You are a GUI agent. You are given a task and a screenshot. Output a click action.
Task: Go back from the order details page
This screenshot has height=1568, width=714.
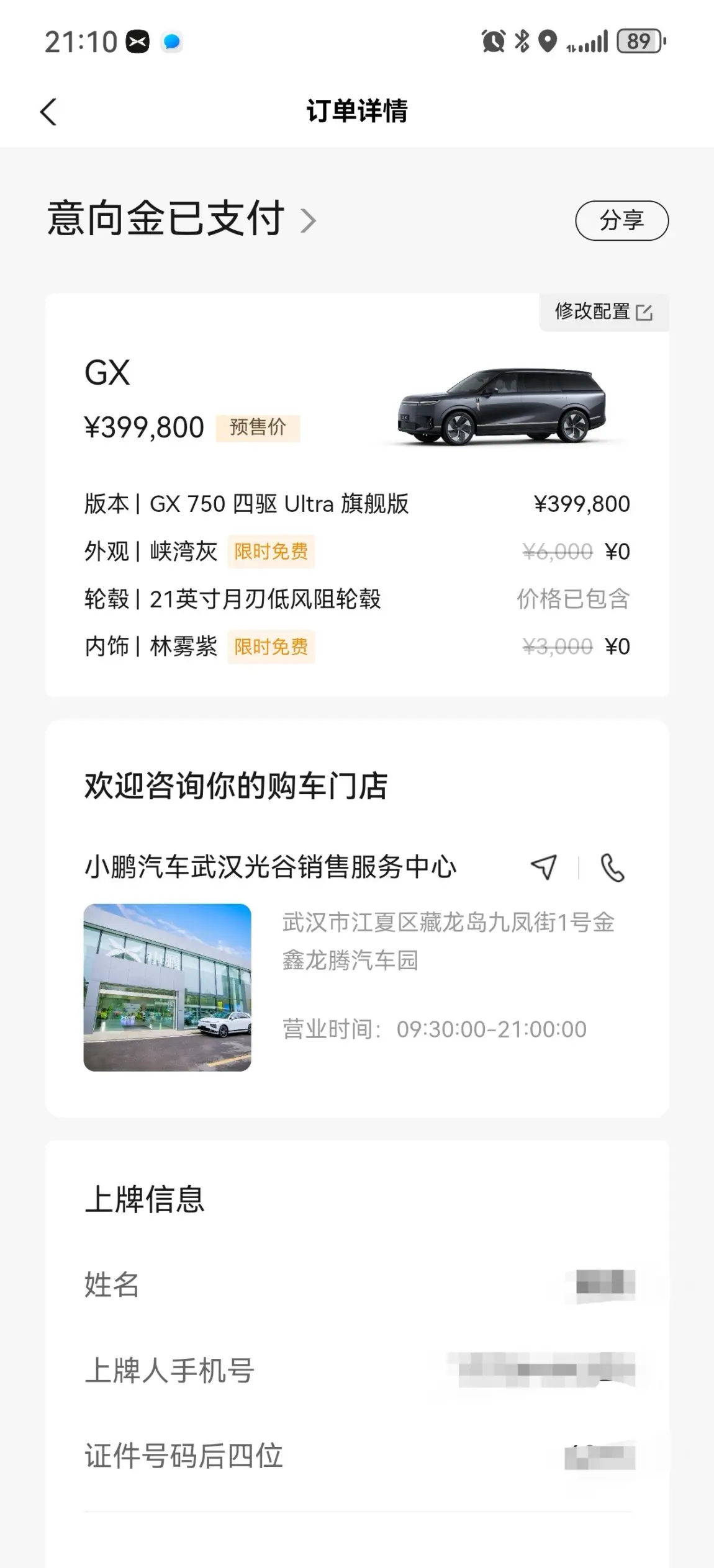coord(48,112)
